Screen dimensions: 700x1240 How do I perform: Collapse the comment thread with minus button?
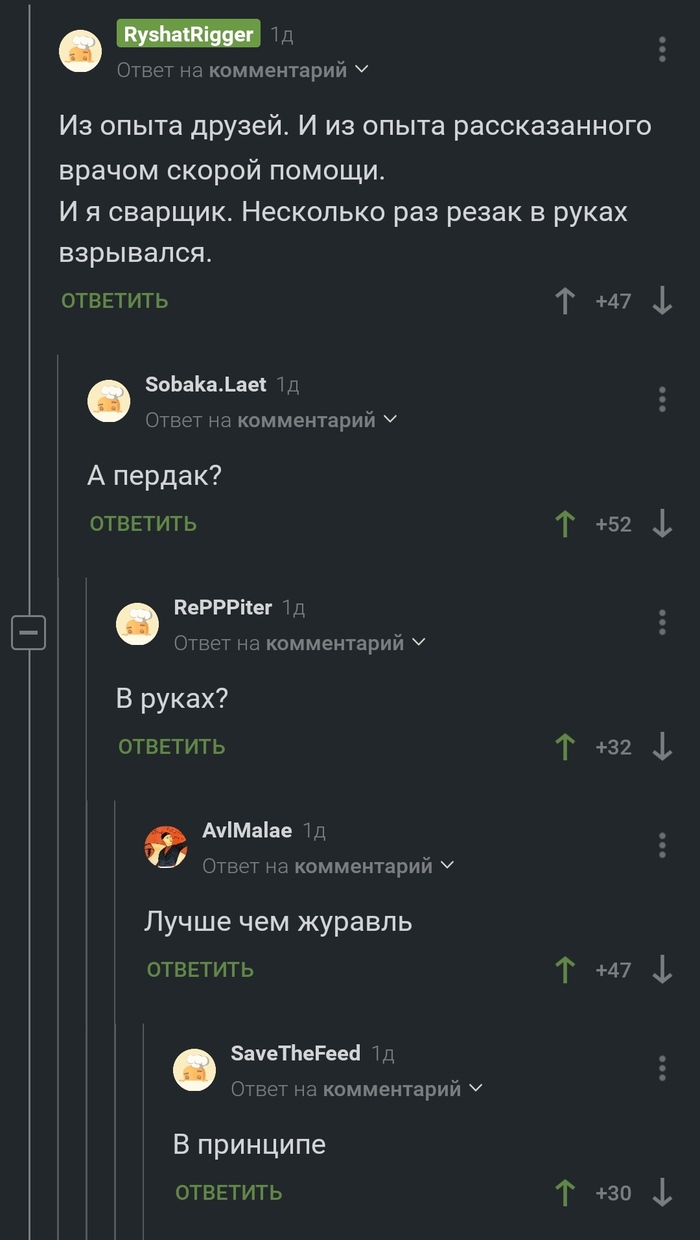(x=28, y=632)
